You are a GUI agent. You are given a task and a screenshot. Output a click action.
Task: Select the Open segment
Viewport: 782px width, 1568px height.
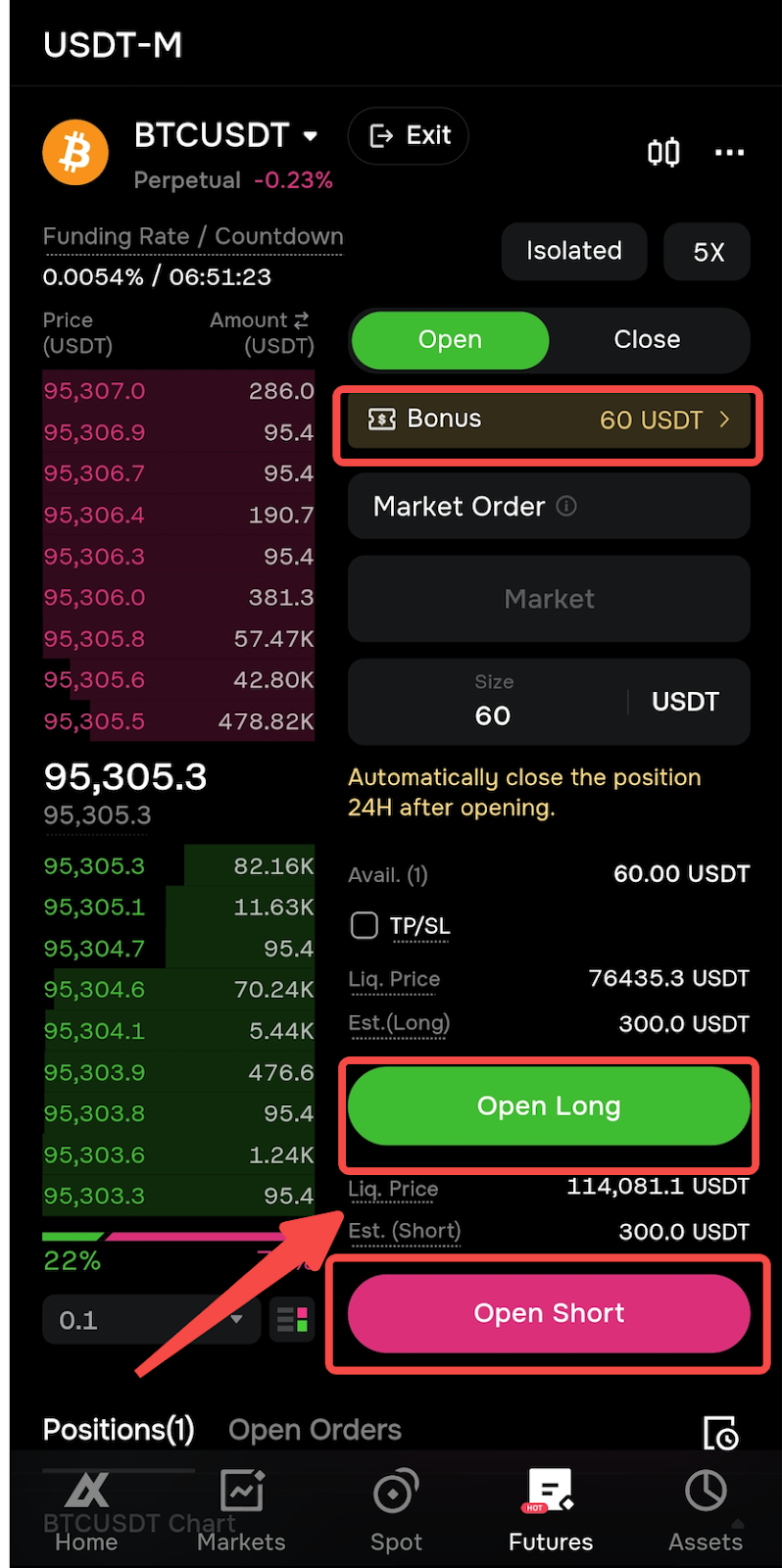tap(450, 340)
